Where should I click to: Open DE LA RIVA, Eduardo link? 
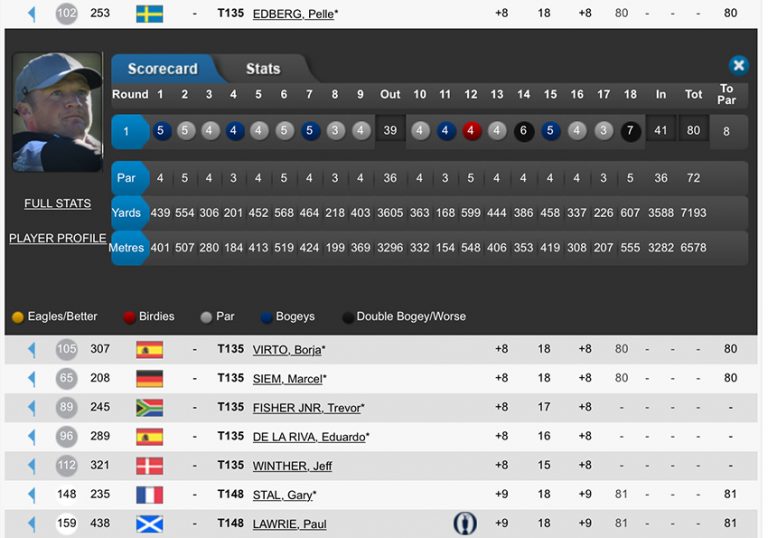(310, 437)
